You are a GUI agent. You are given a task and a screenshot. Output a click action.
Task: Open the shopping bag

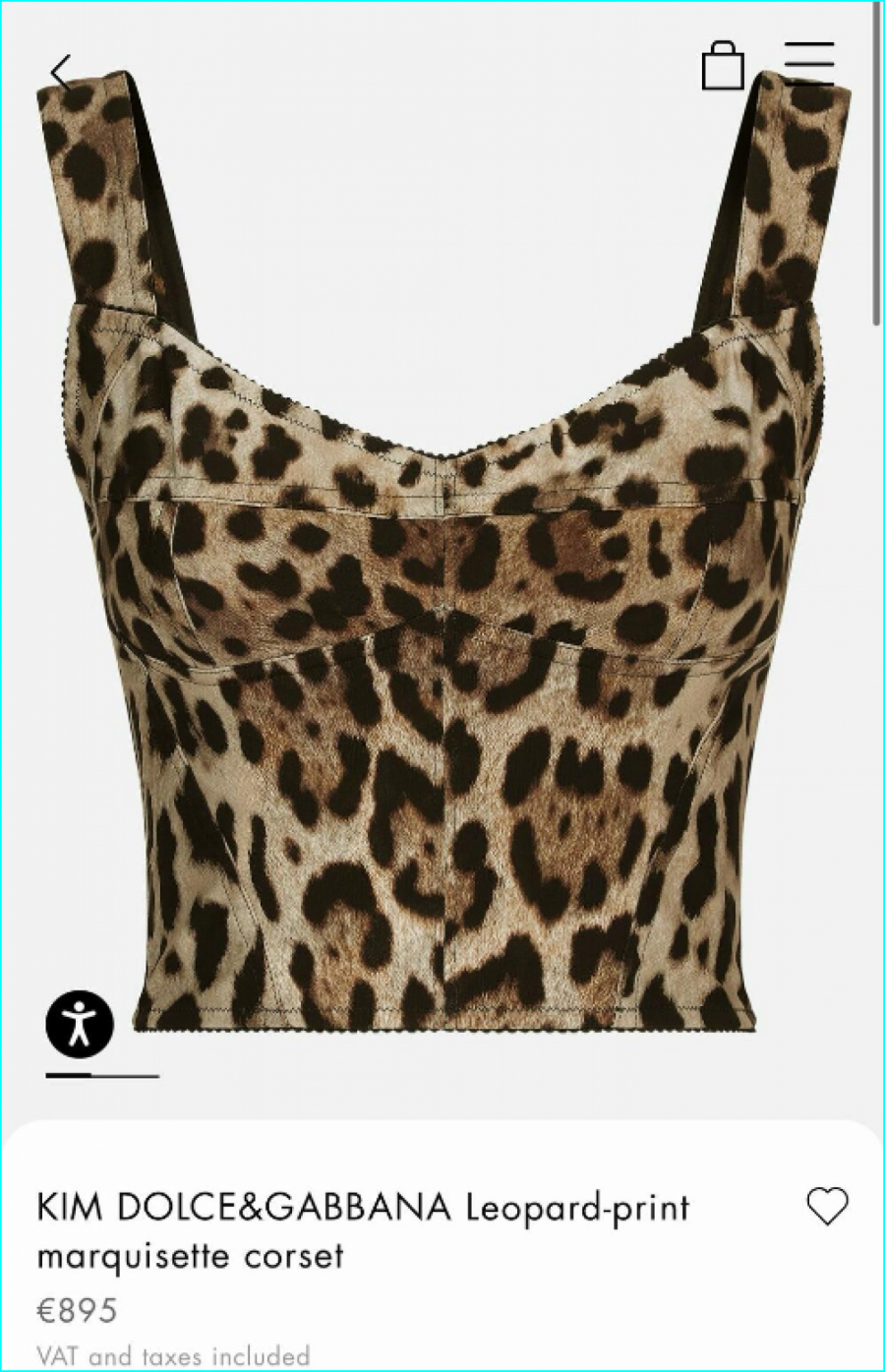pos(723,67)
